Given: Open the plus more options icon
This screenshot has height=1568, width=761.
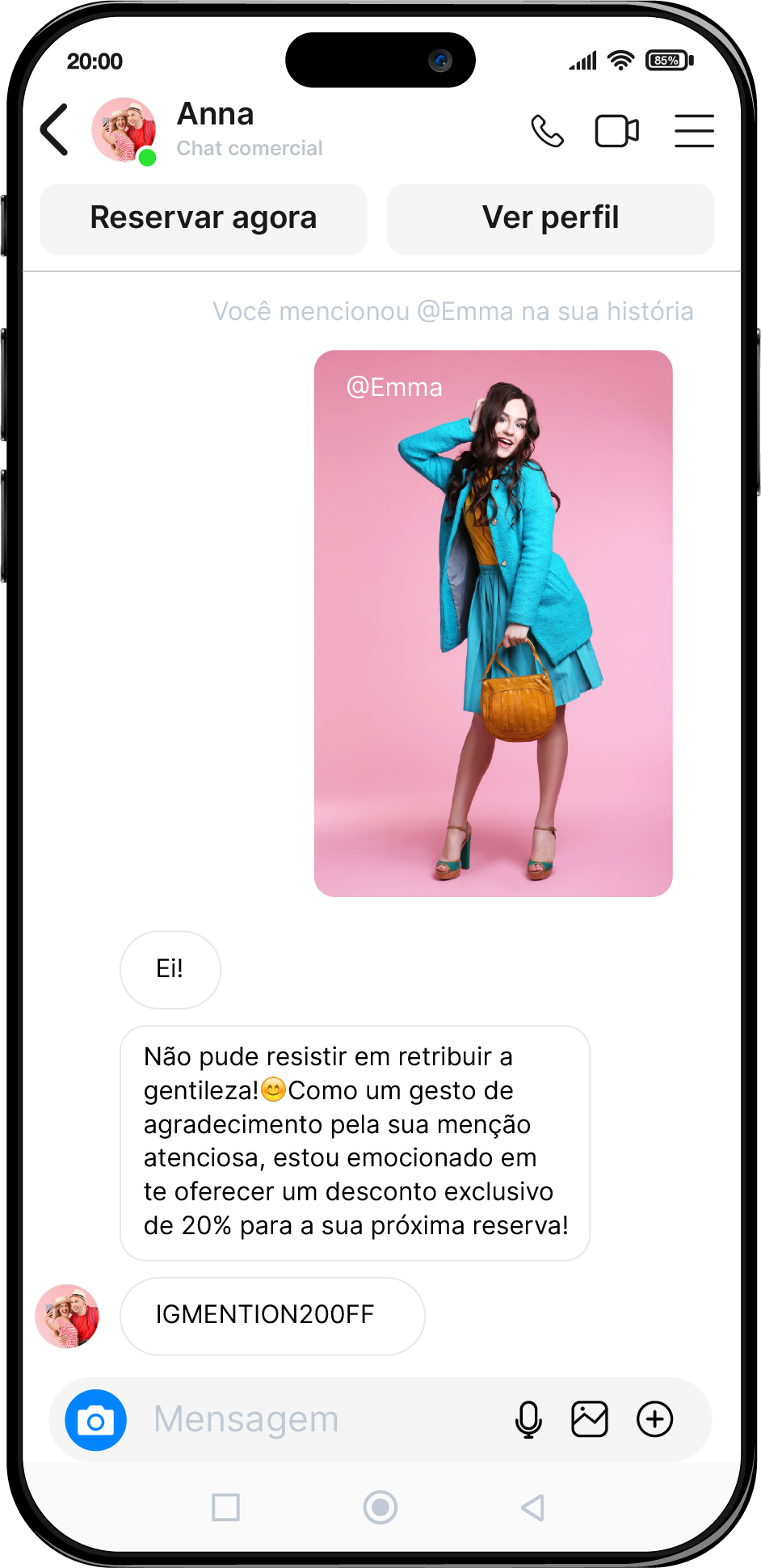Looking at the screenshot, I should coord(654,1419).
